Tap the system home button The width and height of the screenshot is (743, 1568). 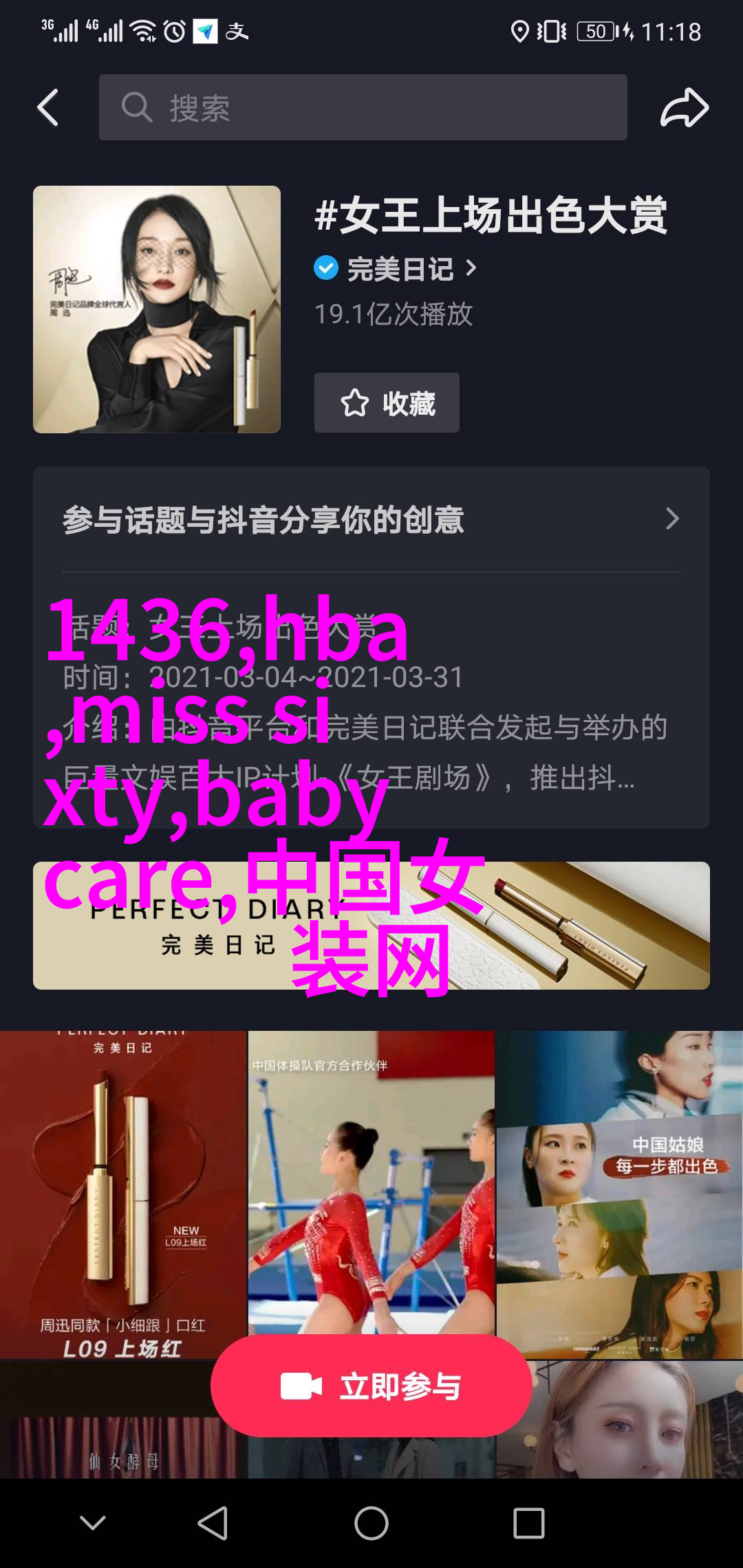click(x=371, y=1523)
